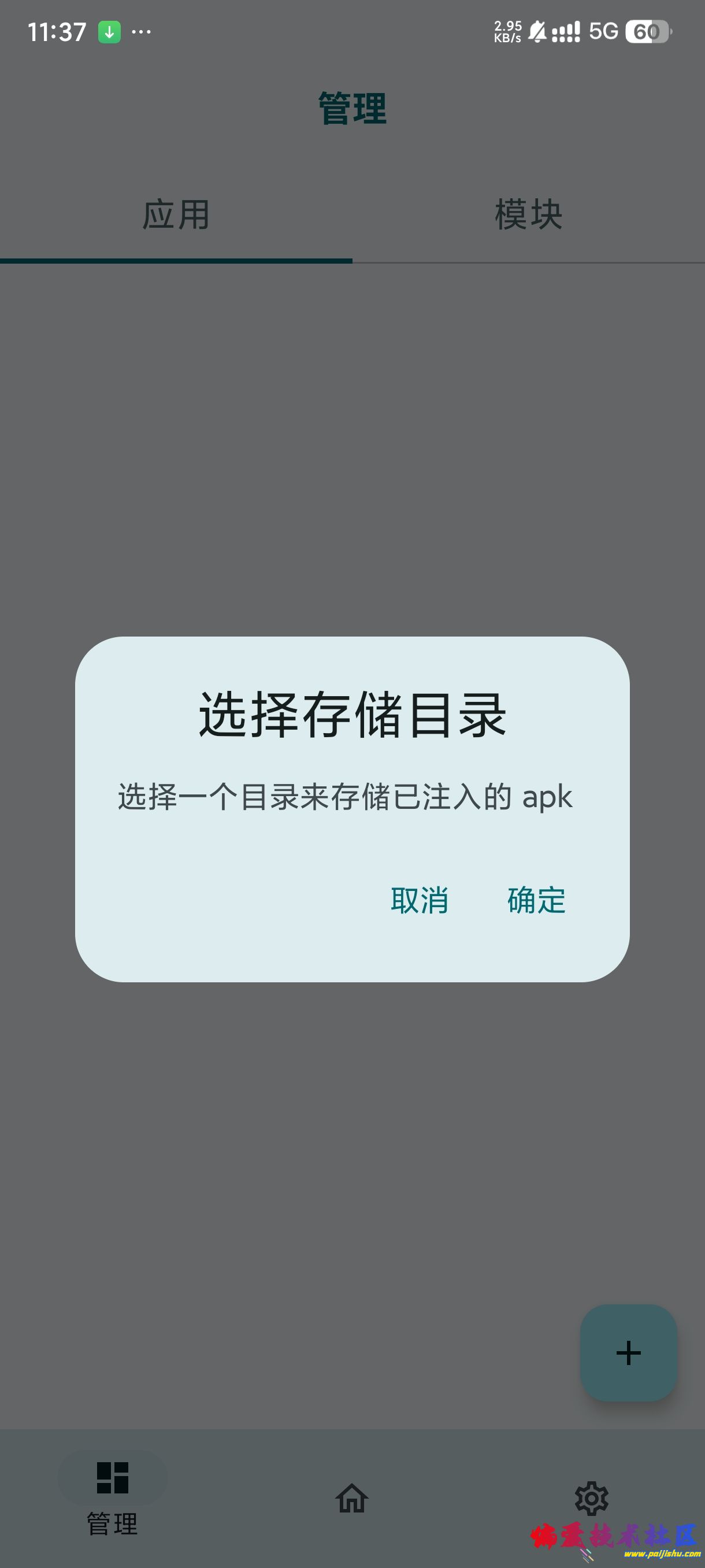The width and height of the screenshot is (705, 1568).
Task: Open the 管理 bottom navigation item
Action: point(113,1497)
